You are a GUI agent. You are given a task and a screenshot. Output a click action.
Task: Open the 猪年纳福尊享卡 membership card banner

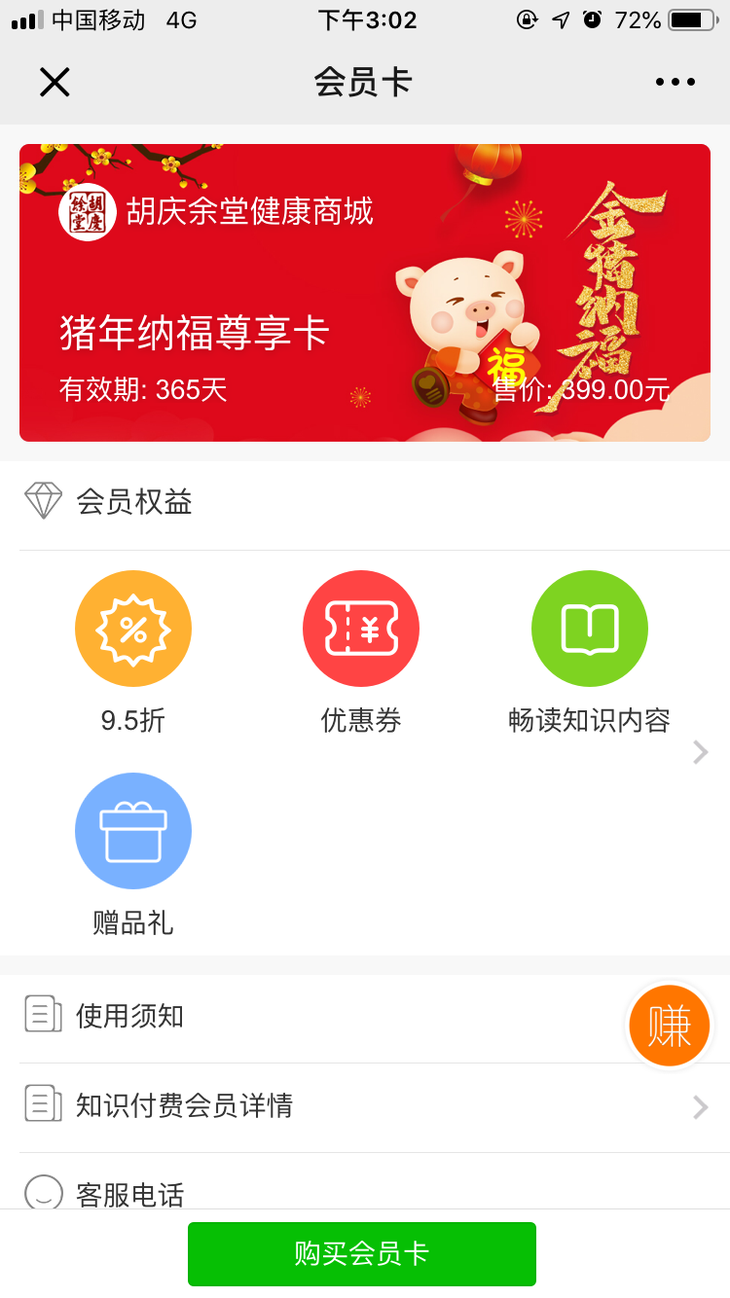(x=364, y=292)
